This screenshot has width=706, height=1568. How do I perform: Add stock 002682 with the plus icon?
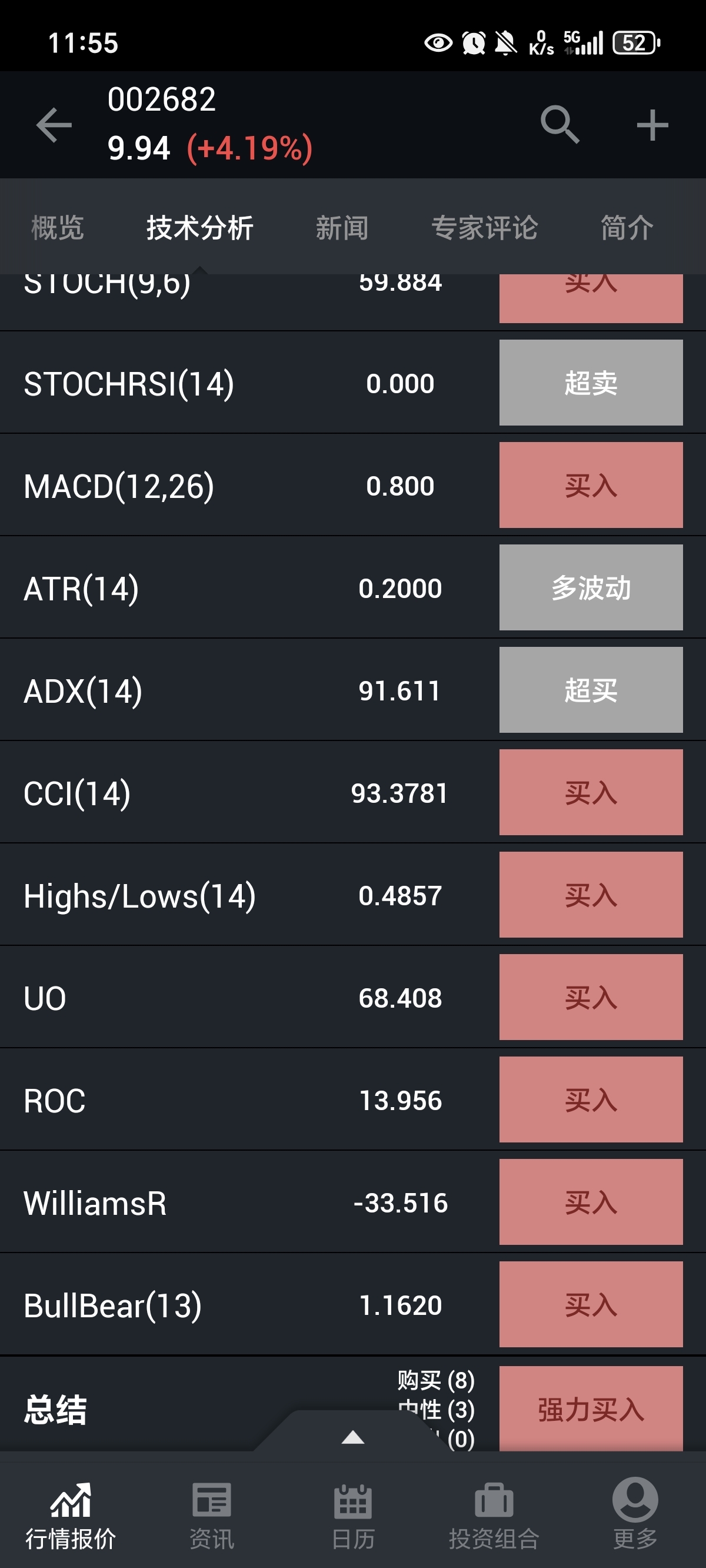[x=652, y=125]
